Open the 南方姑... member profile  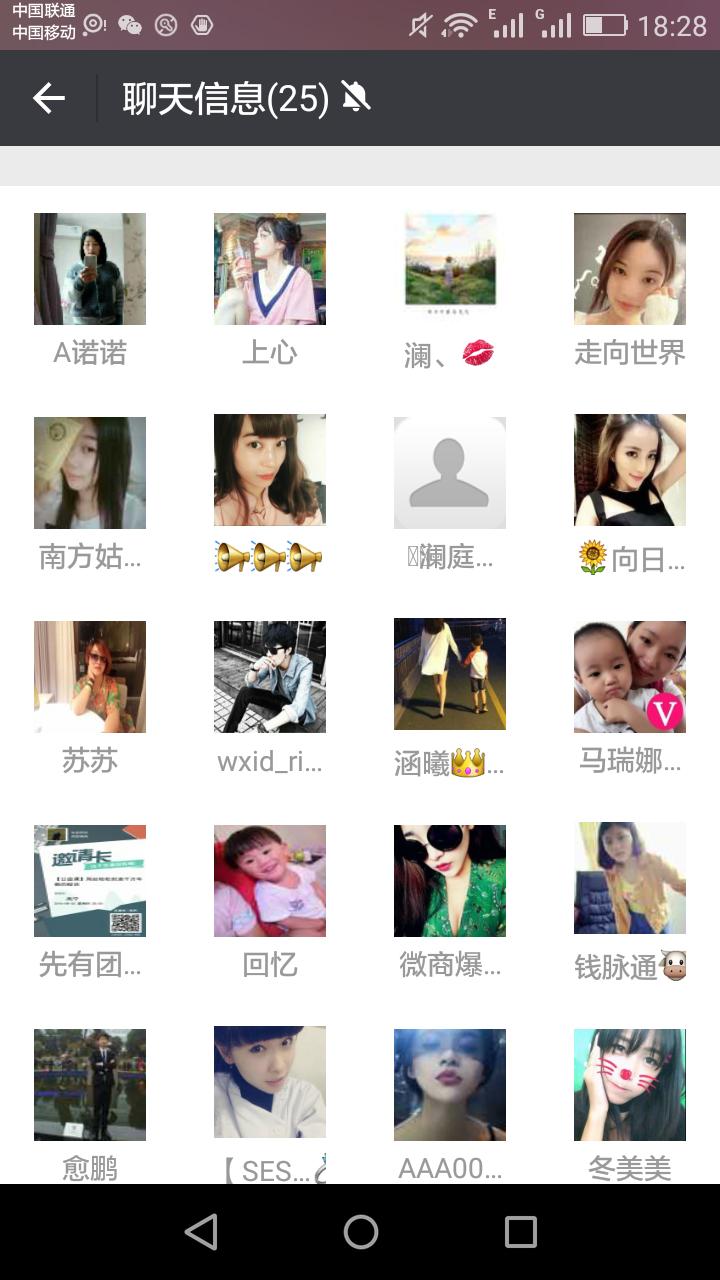coord(90,473)
